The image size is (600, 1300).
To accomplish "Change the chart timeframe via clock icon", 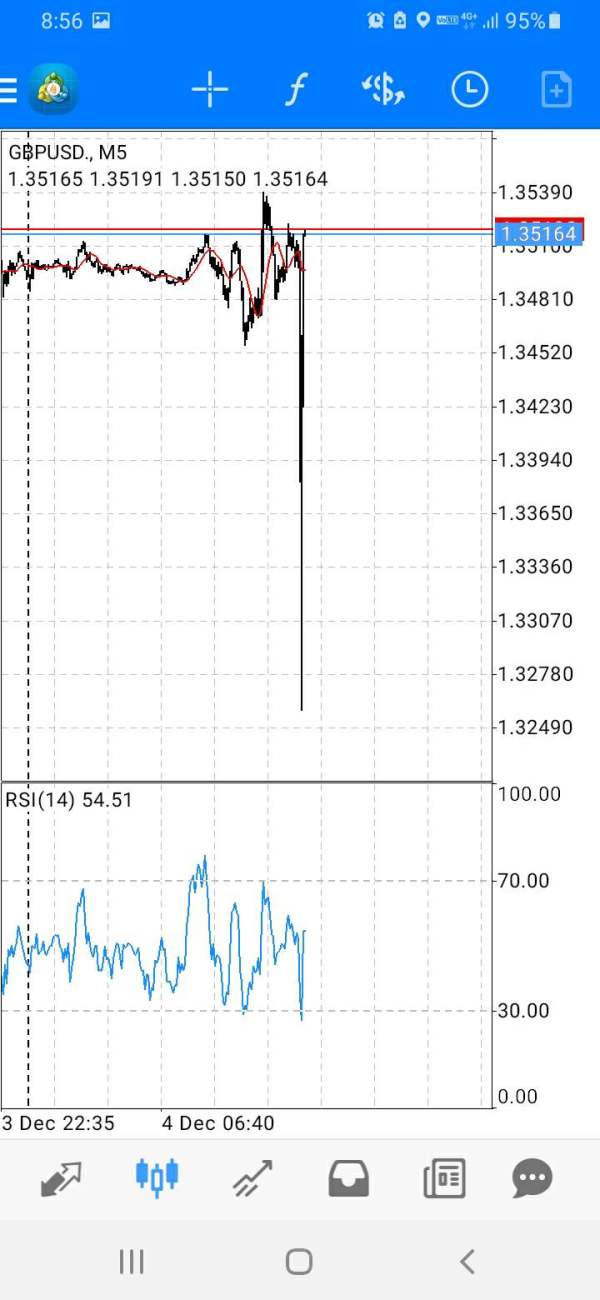I will [469, 90].
